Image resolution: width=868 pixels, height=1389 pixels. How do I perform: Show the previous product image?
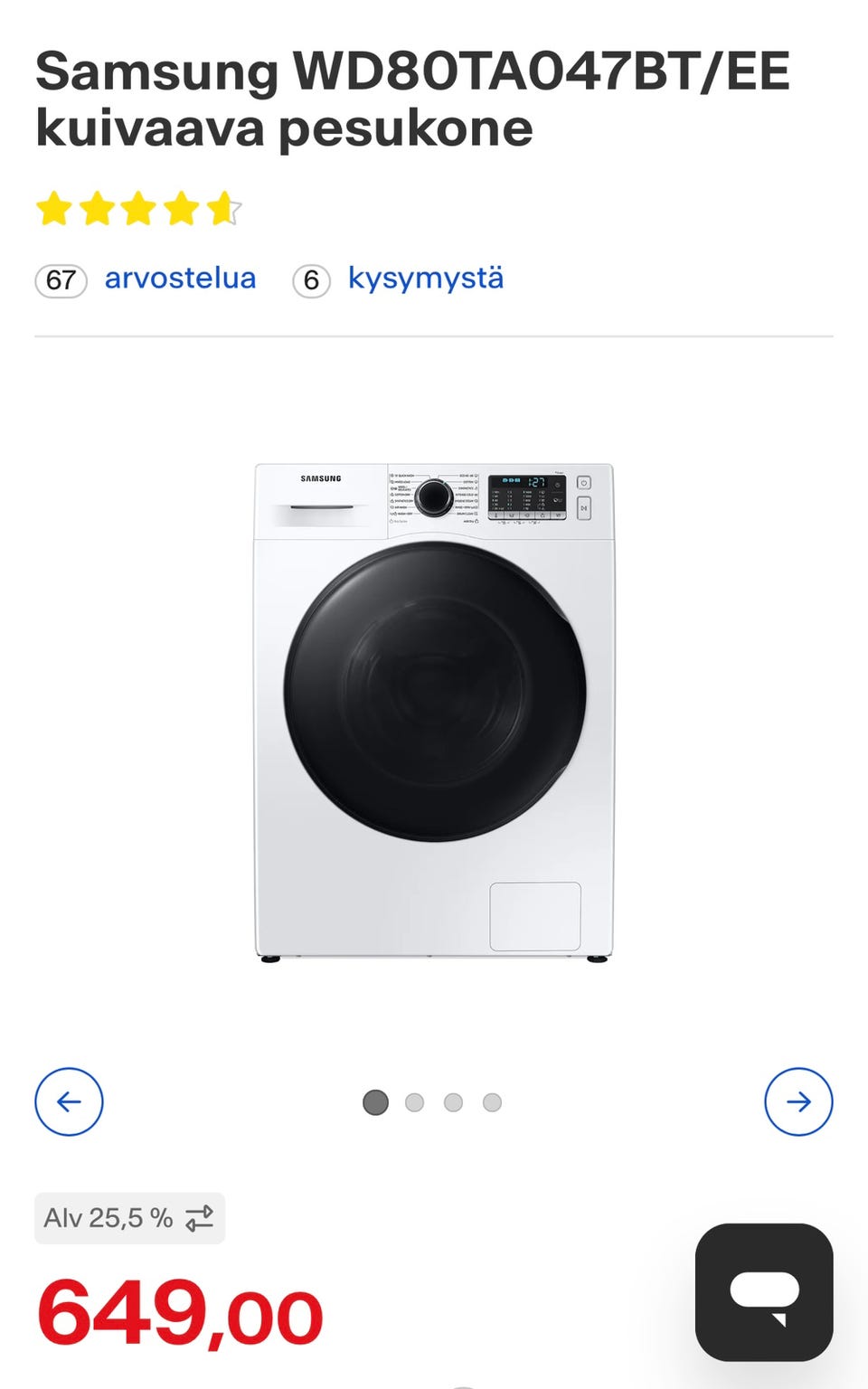[69, 1101]
